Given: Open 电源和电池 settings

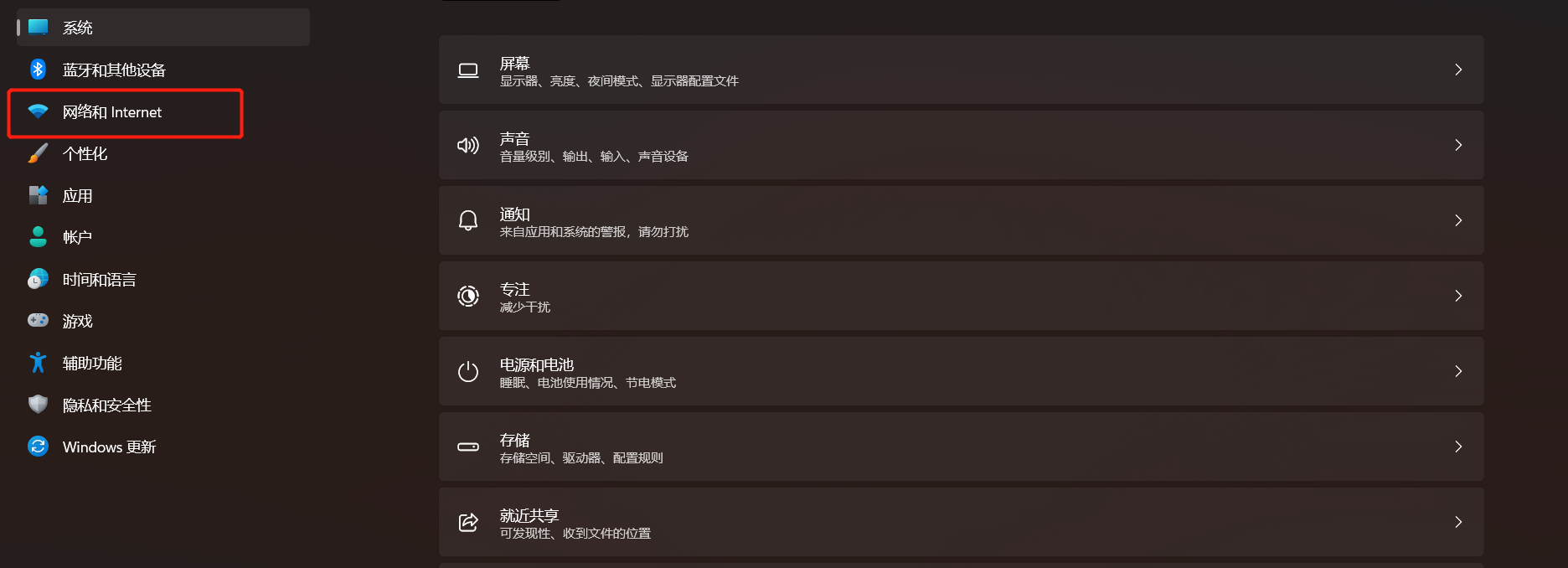Looking at the screenshot, I should pos(961,372).
